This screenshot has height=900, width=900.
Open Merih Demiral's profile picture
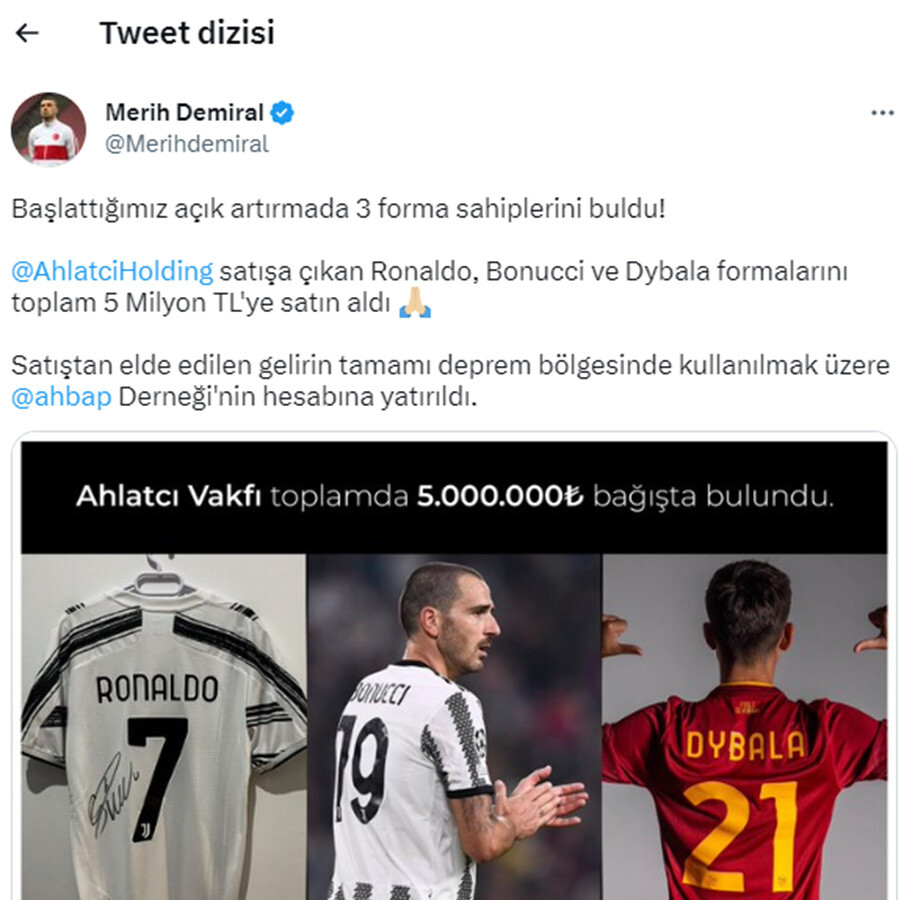click(48, 129)
